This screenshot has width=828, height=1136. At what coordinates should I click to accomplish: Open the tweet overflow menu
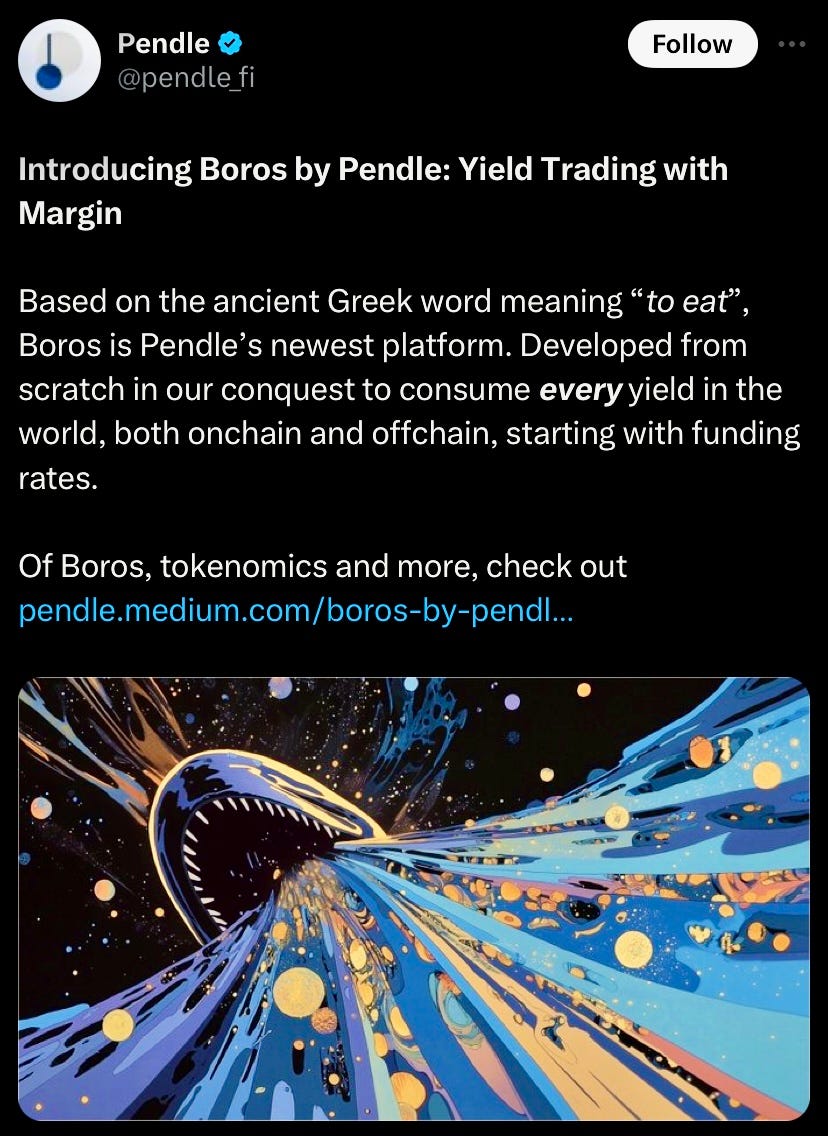click(791, 44)
